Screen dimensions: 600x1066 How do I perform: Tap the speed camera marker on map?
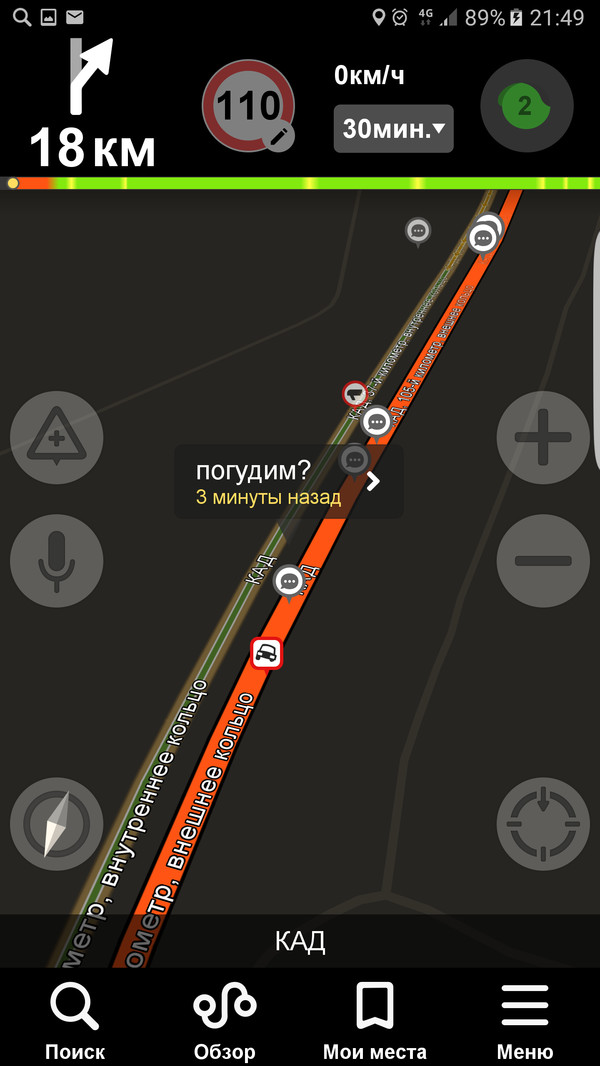click(x=354, y=393)
